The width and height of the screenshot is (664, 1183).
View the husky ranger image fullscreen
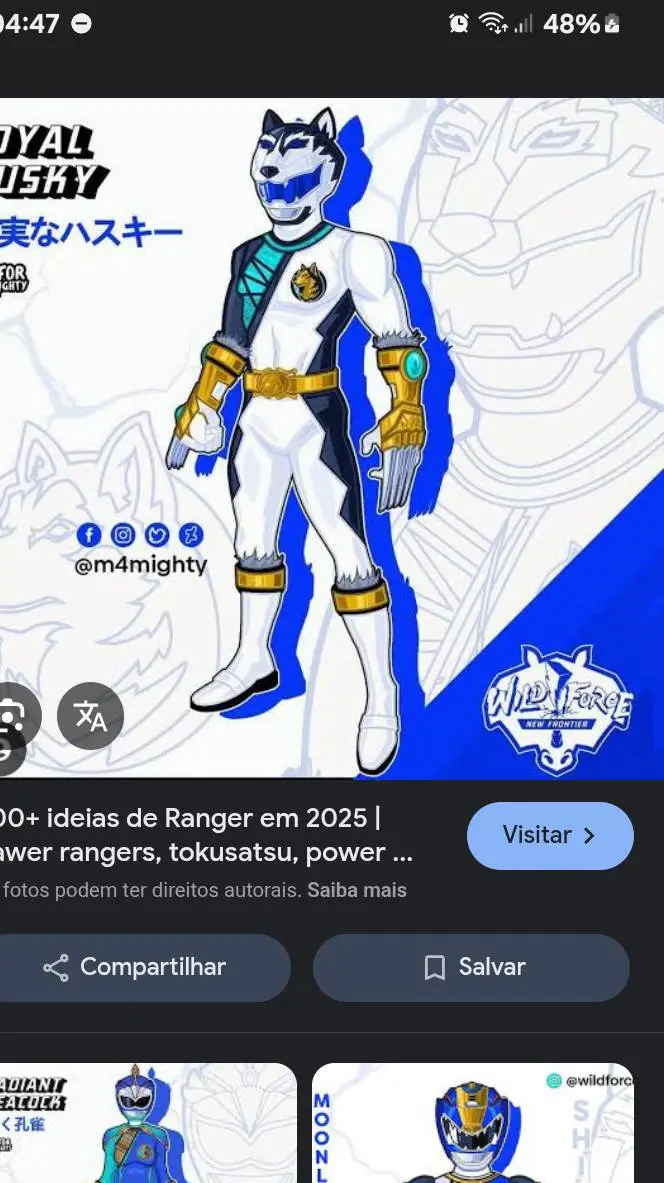330,430
